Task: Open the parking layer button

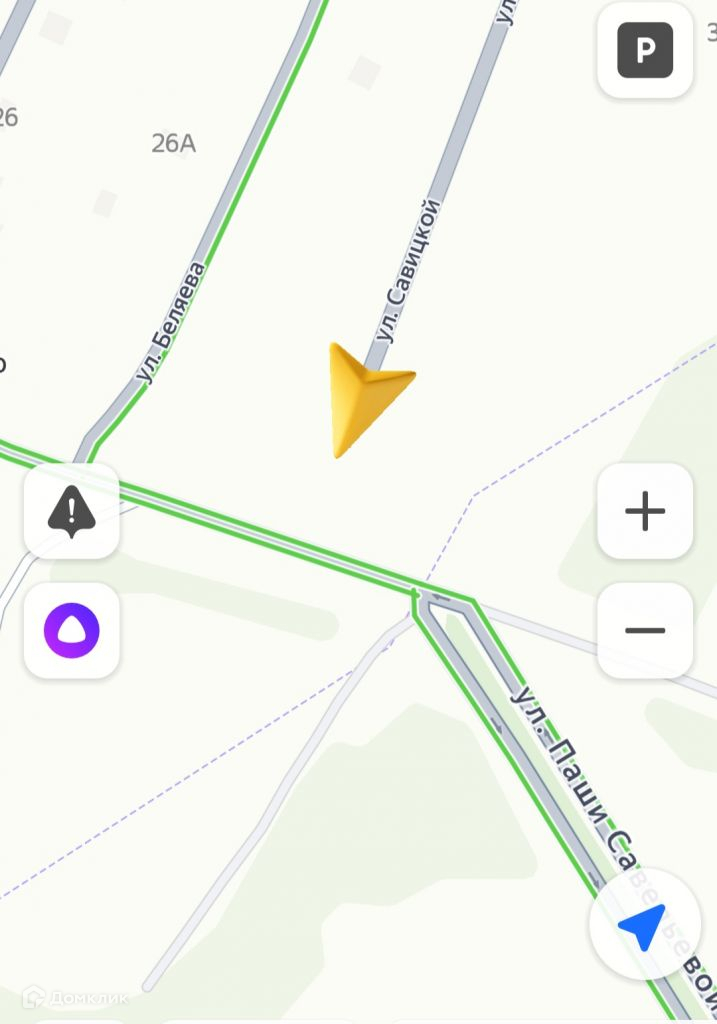Action: [645, 50]
